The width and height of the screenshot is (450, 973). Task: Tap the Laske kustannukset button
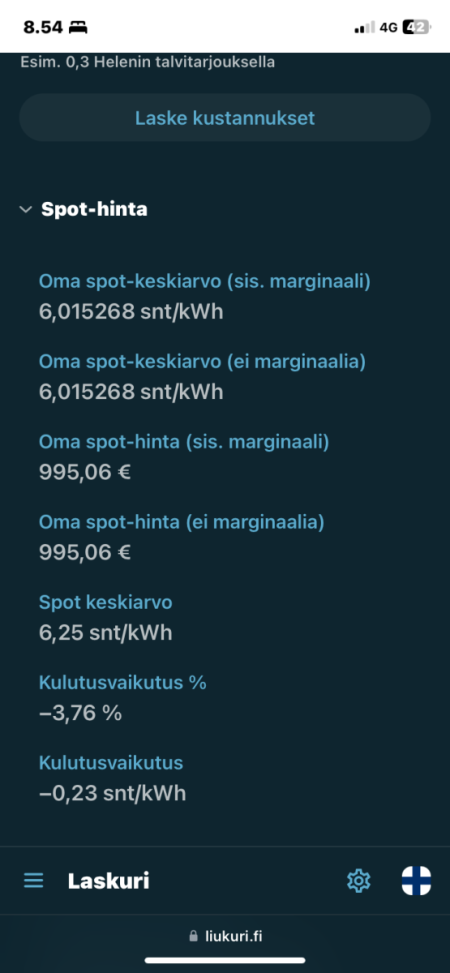[x=225, y=118]
